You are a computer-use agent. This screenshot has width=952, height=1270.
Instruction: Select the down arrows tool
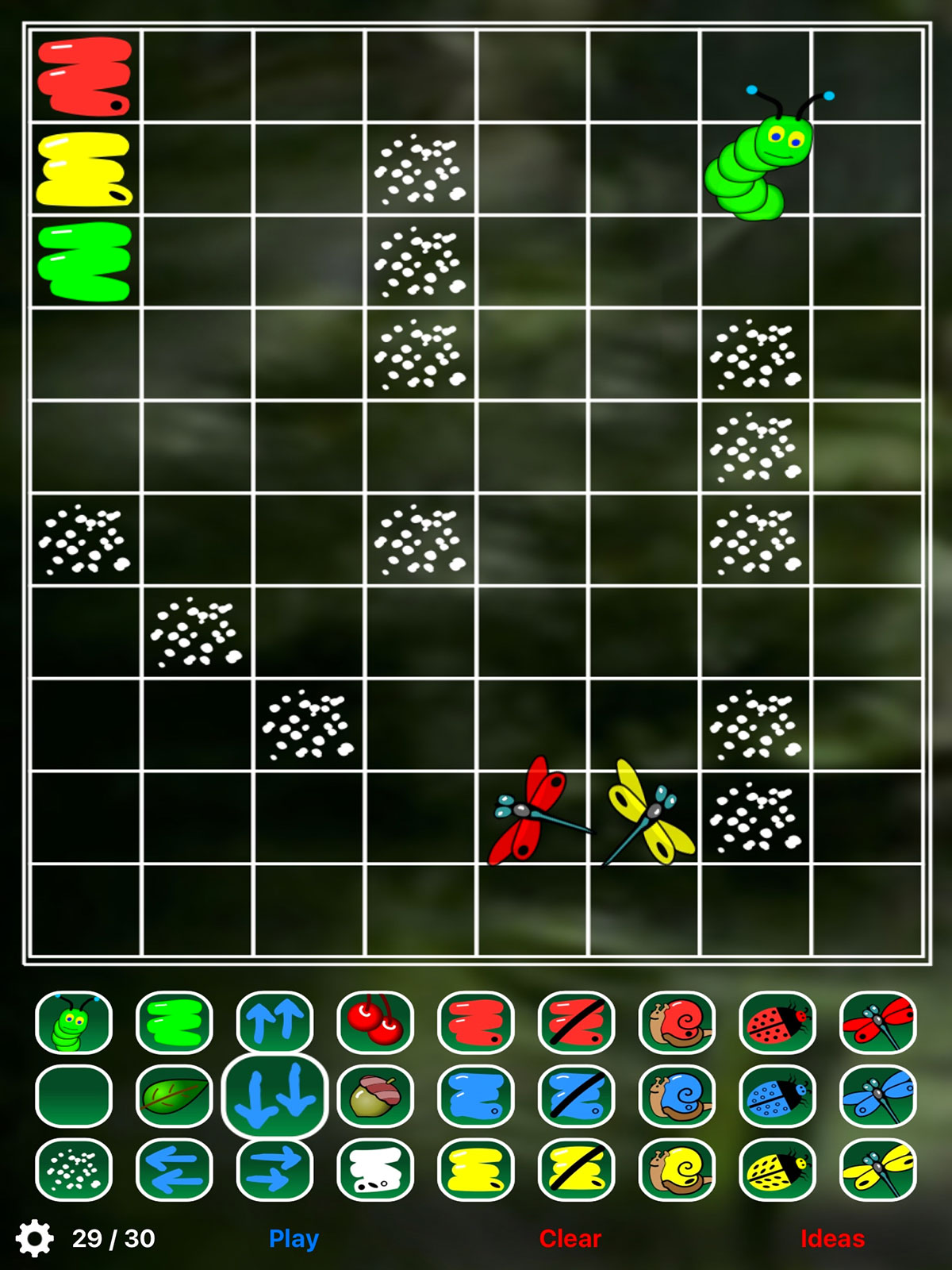point(274,1097)
